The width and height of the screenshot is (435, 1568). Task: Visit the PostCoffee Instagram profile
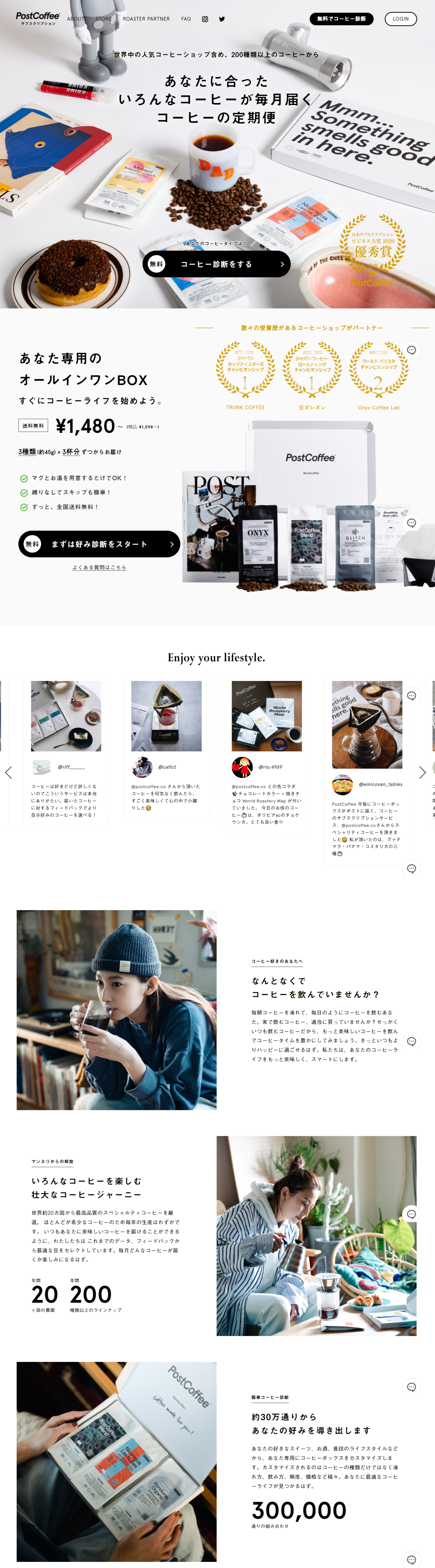205,19
